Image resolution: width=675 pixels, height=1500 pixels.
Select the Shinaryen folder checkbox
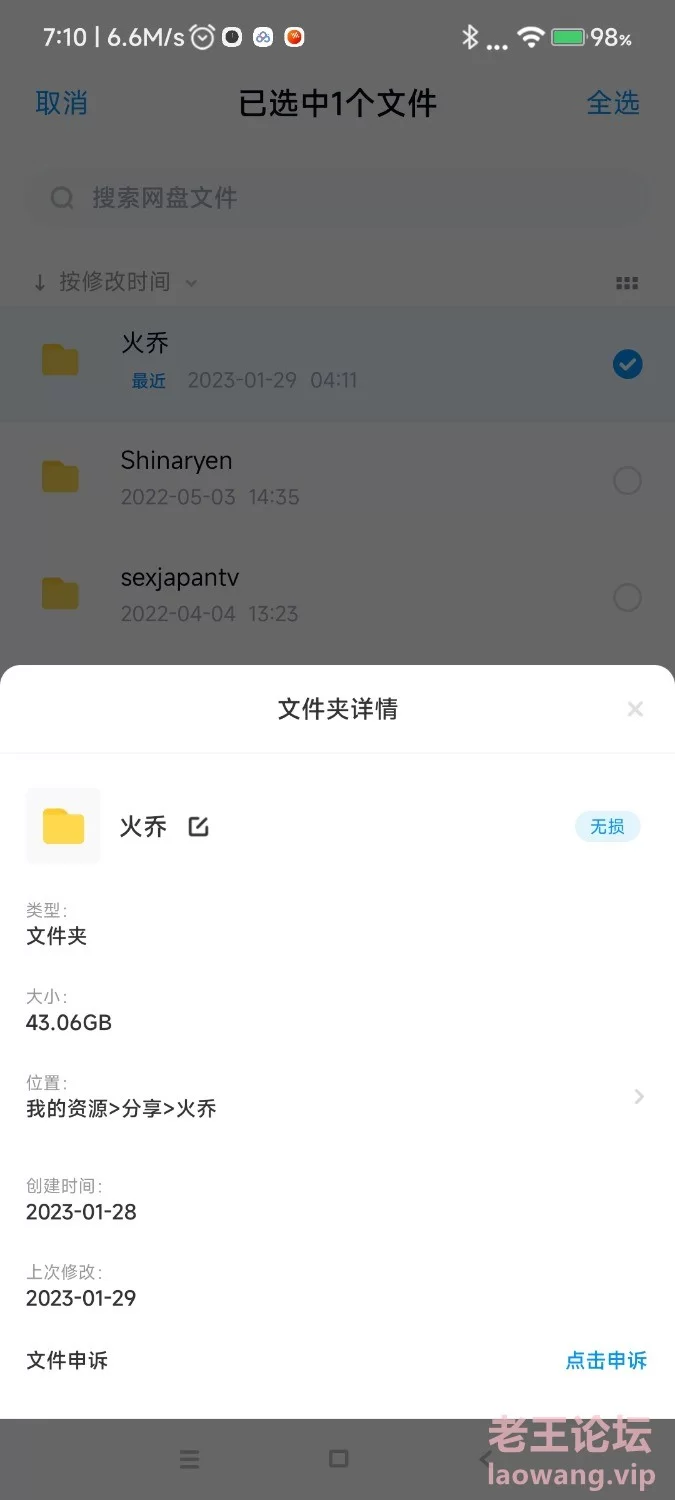point(627,481)
